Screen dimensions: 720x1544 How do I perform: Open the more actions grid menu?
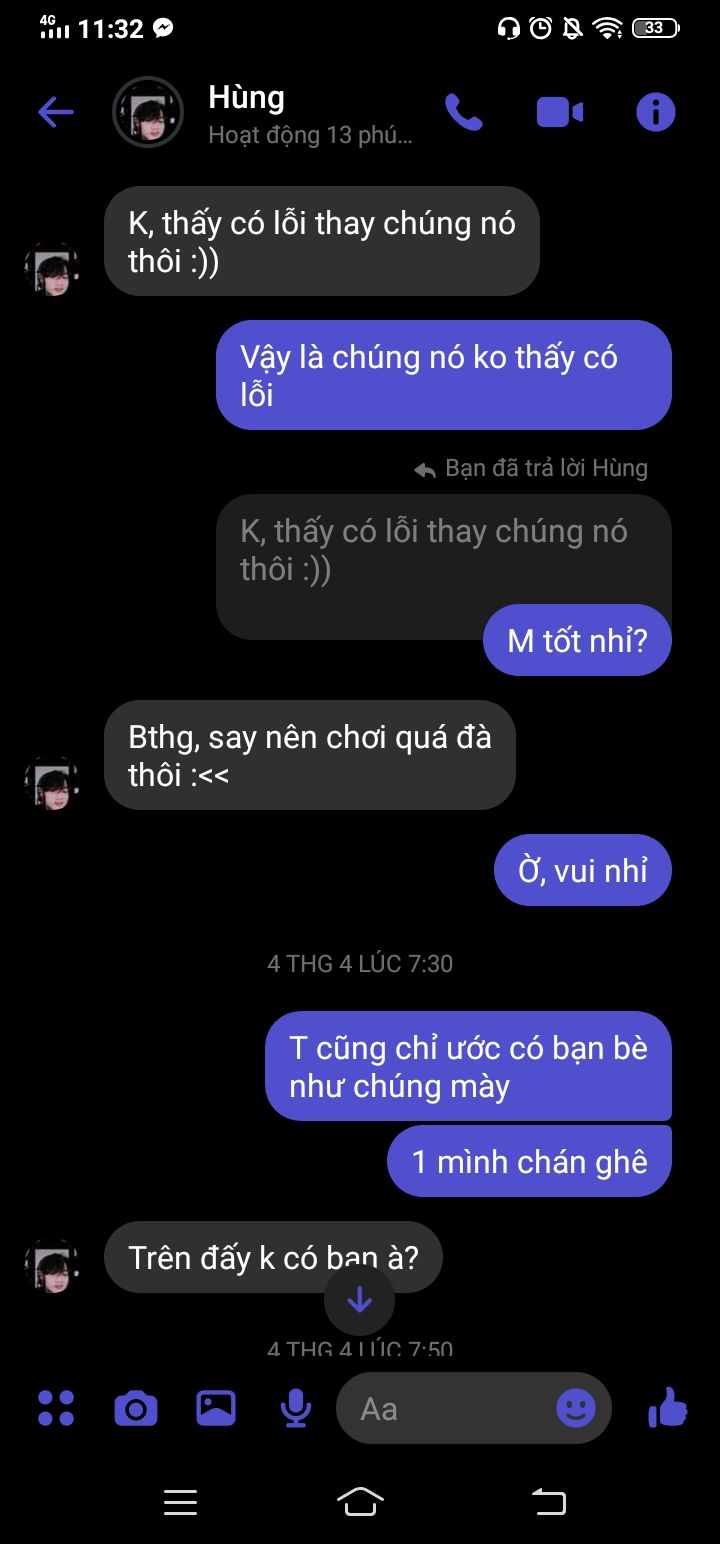click(56, 1408)
